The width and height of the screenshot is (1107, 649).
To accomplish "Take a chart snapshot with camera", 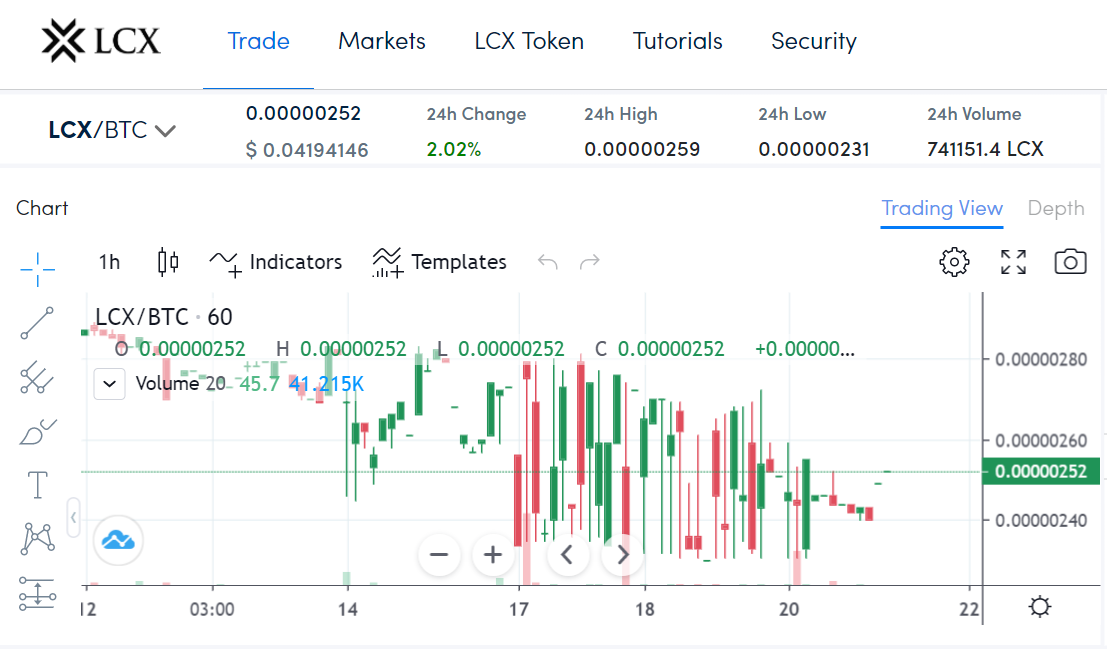I will click(1070, 262).
